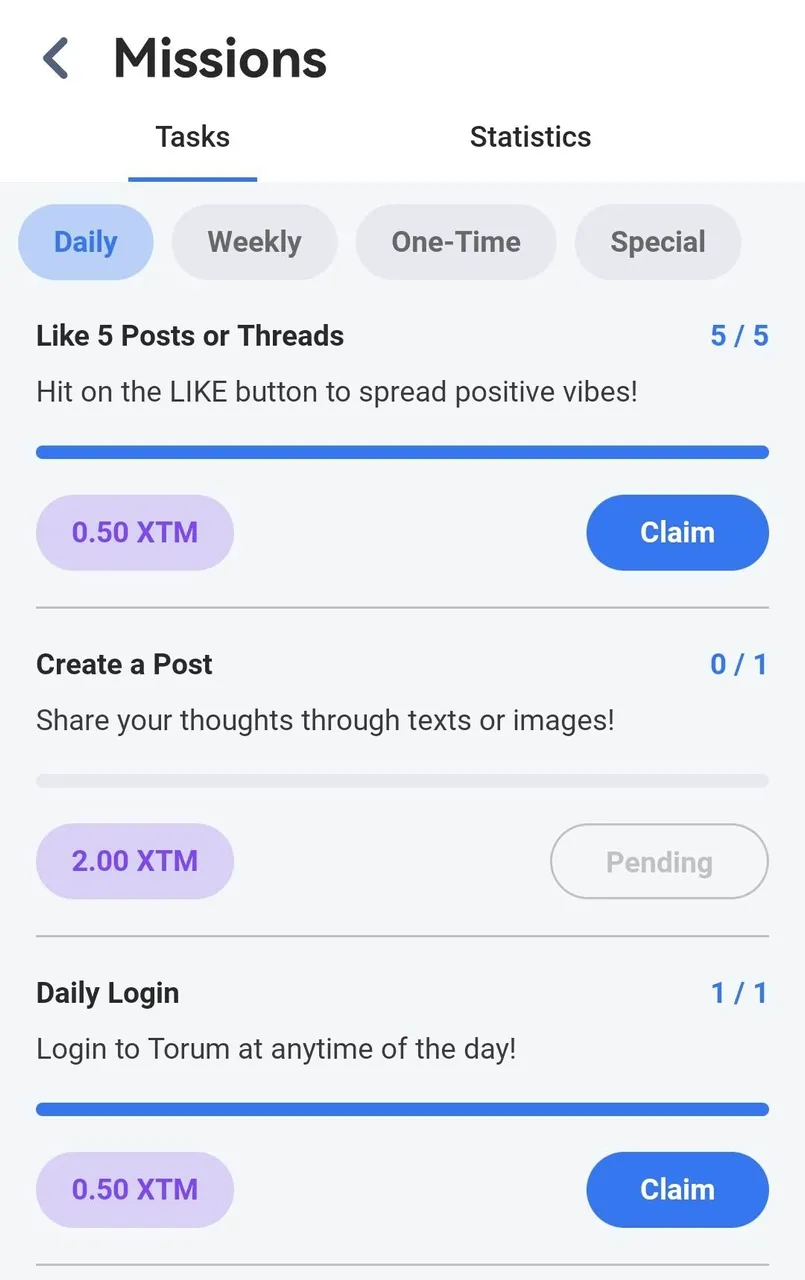Filter by One-Time missions
The width and height of the screenshot is (805, 1280).
pos(455,242)
